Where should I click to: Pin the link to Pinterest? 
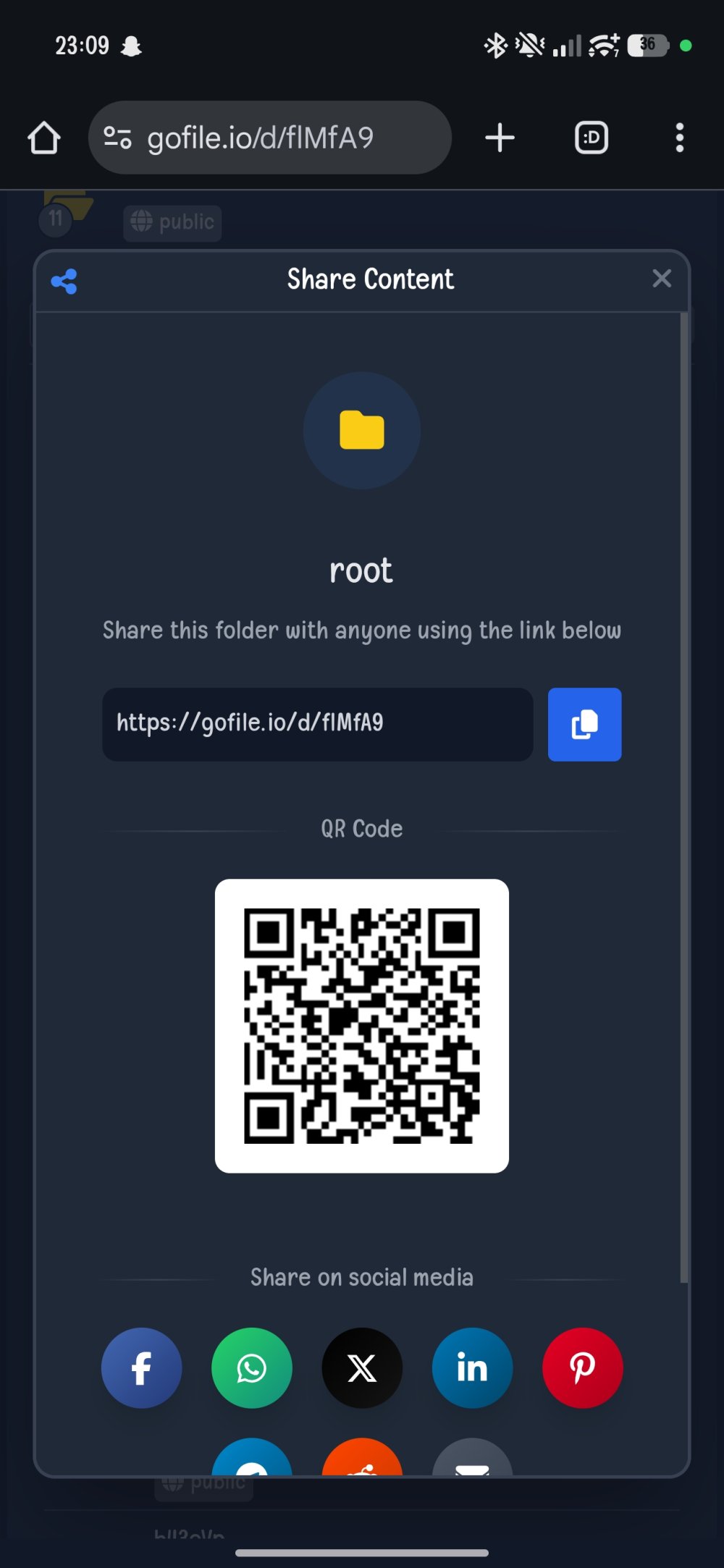pyautogui.click(x=582, y=1367)
